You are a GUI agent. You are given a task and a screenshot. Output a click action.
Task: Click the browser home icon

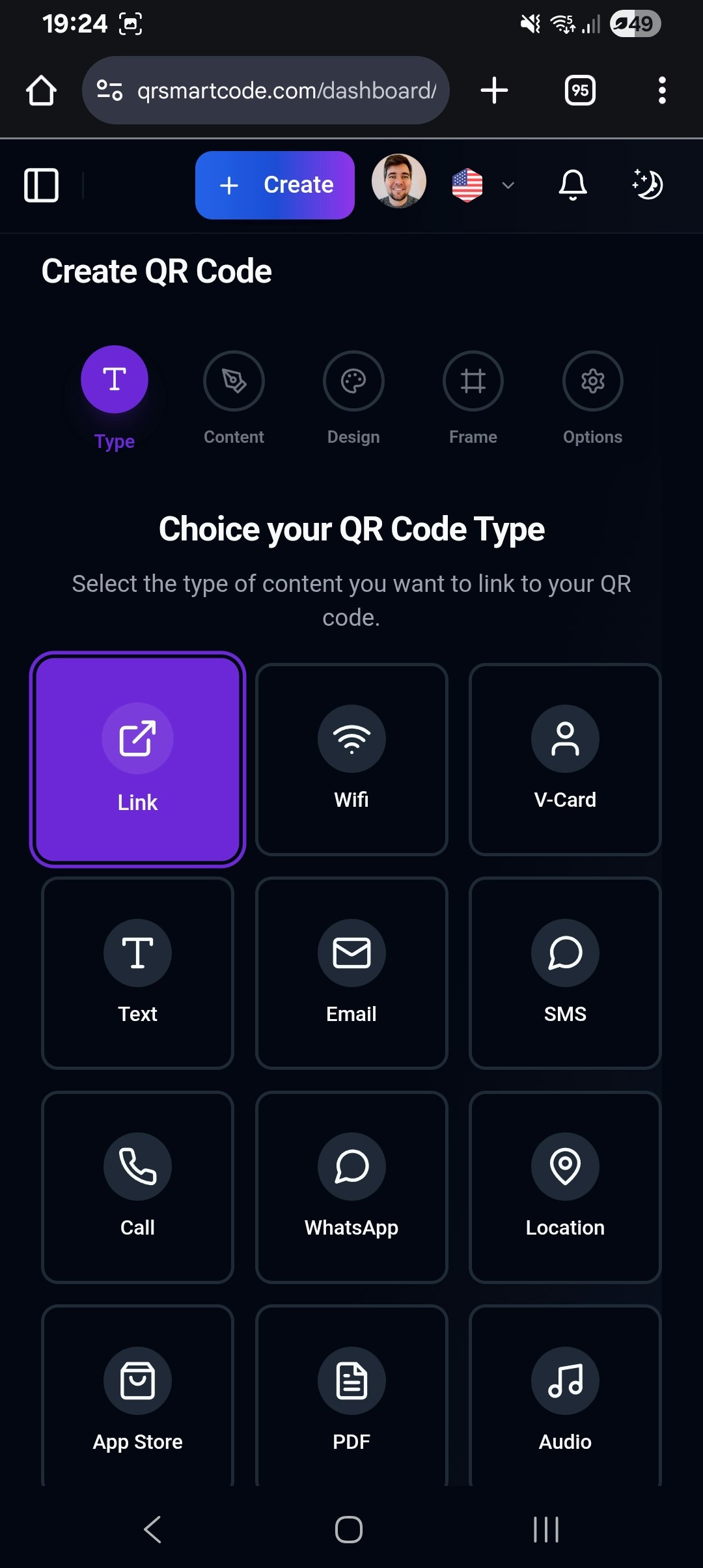[x=42, y=90]
